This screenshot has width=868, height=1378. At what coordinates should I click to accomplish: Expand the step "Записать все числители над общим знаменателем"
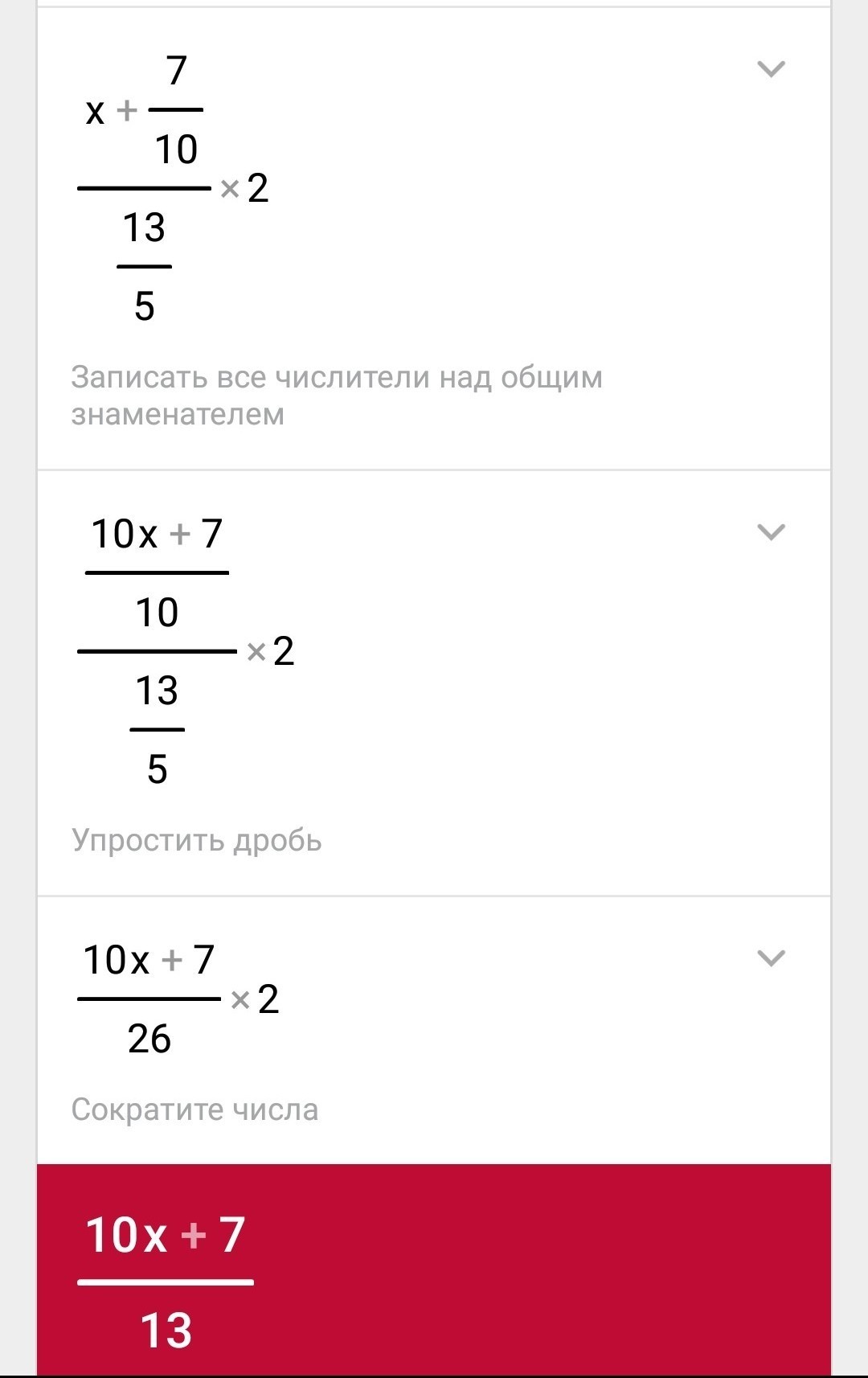point(771,69)
